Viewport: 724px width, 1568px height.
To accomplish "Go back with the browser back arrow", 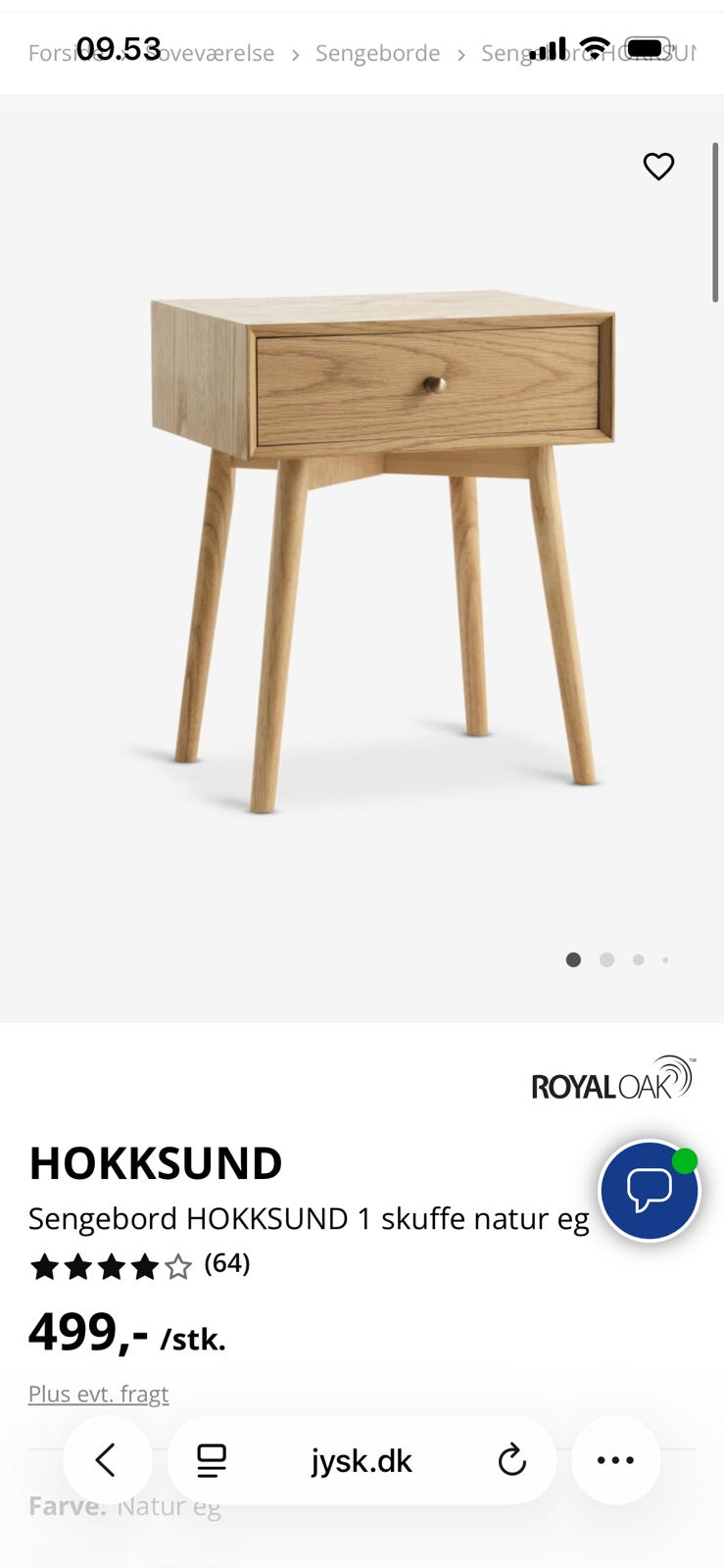I will (x=107, y=1460).
